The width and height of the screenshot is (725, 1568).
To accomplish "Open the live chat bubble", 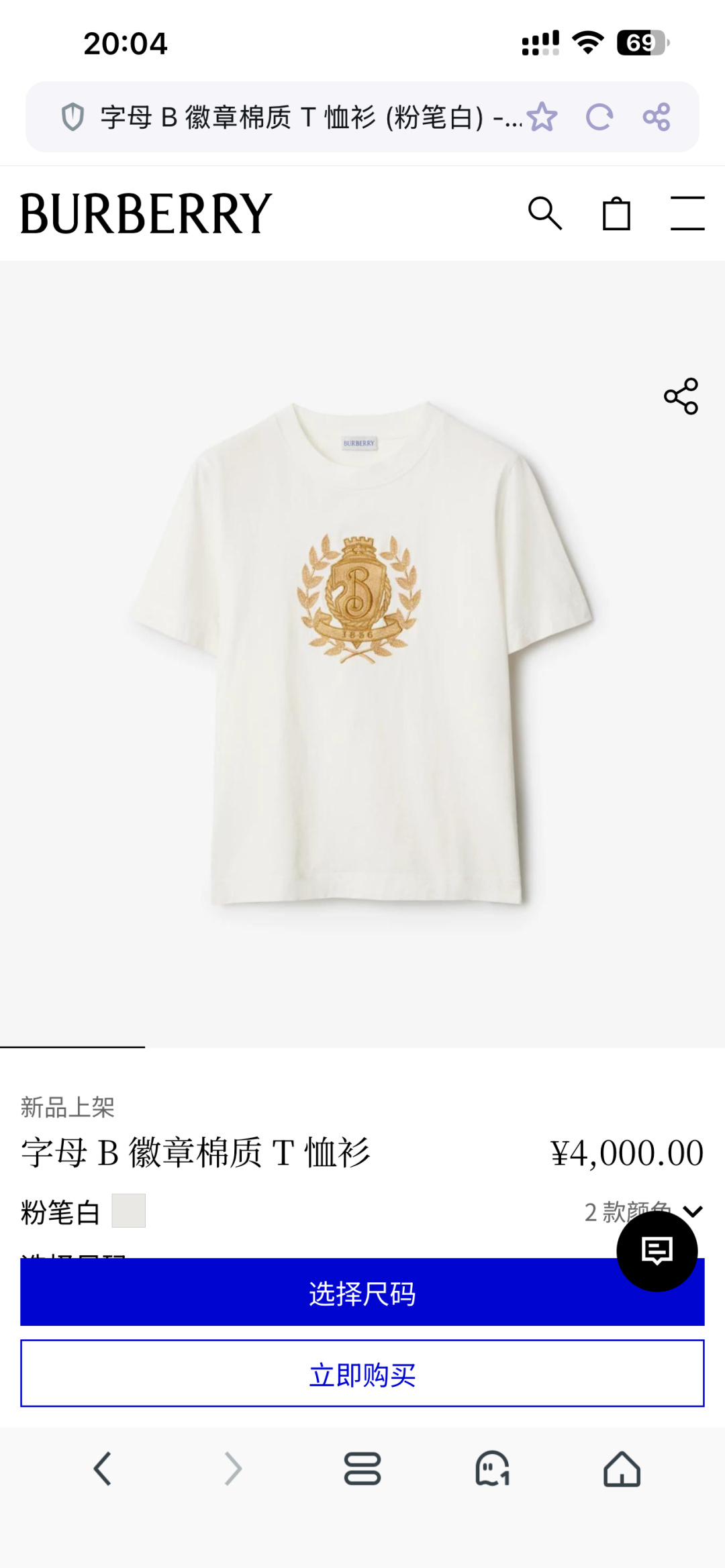I will pos(657,1251).
